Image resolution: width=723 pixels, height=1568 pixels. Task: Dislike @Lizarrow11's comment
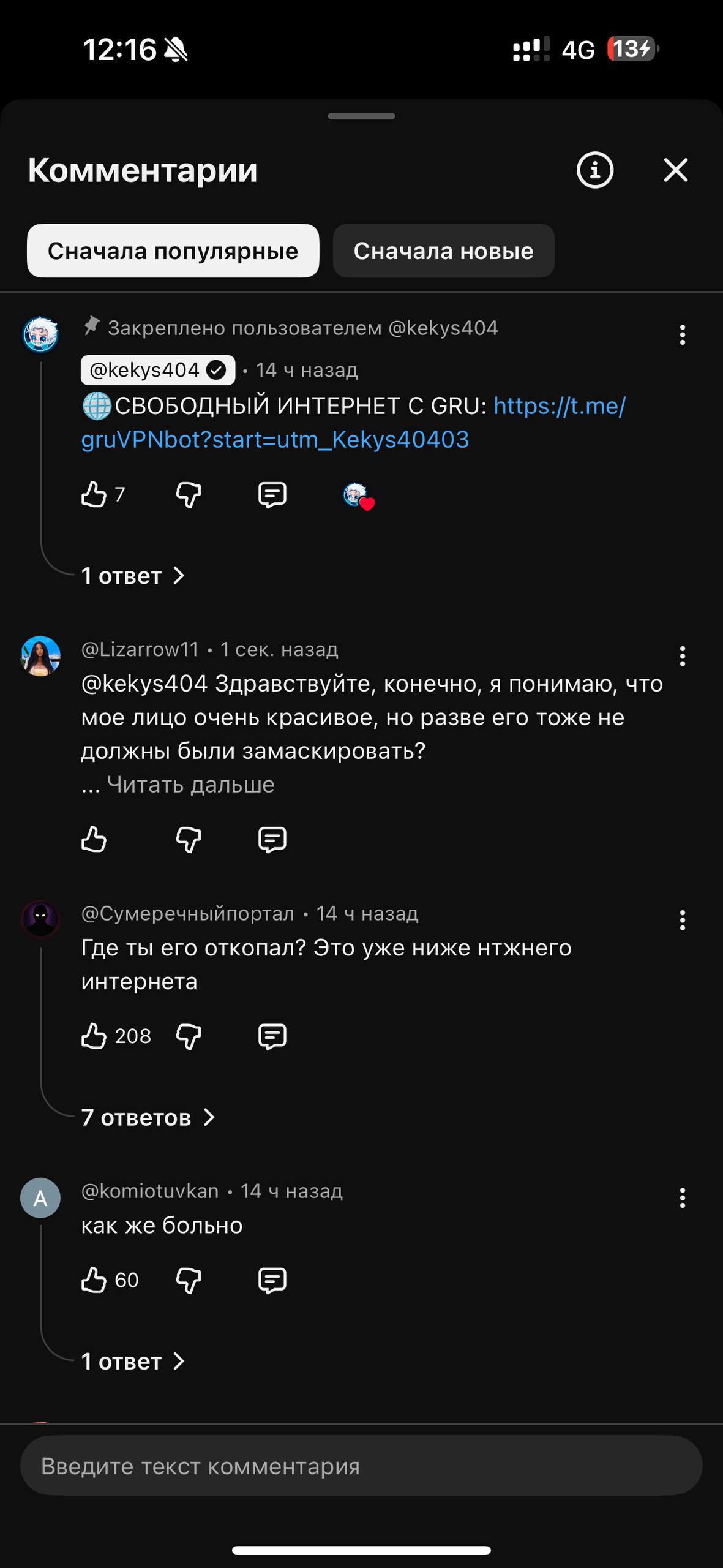point(189,839)
